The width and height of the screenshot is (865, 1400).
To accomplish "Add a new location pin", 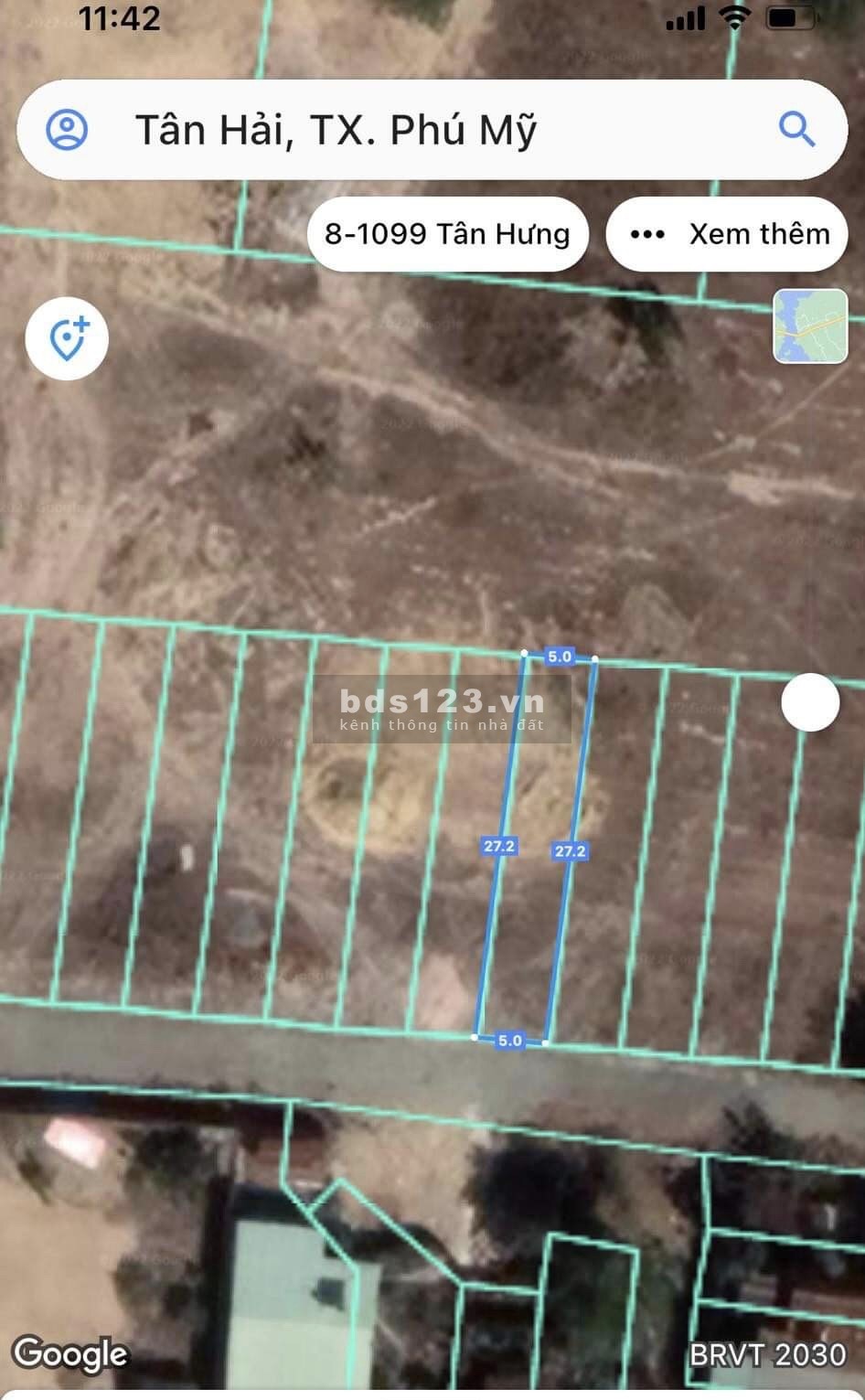I will point(68,338).
